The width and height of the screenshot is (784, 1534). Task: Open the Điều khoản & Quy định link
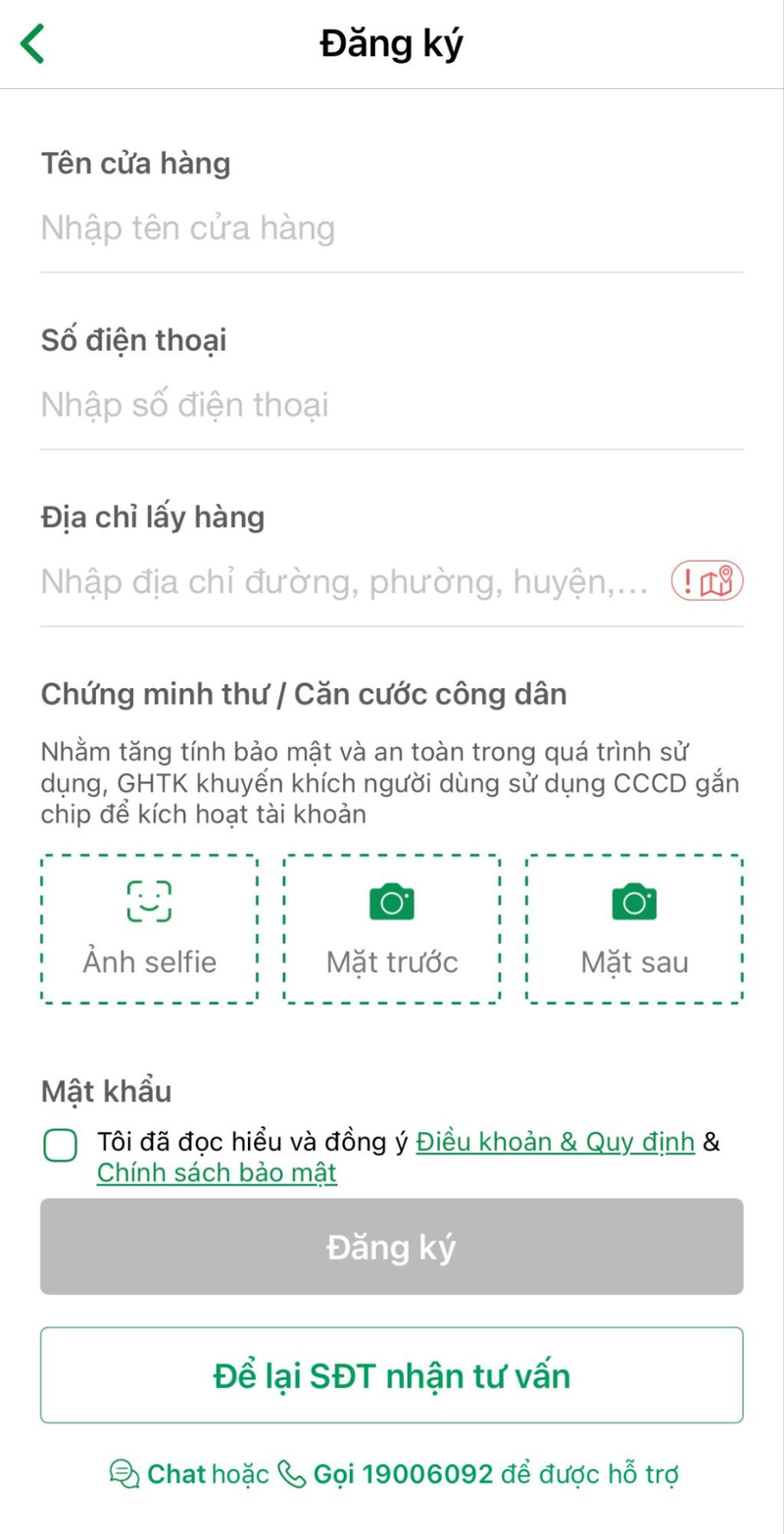[555, 1143]
